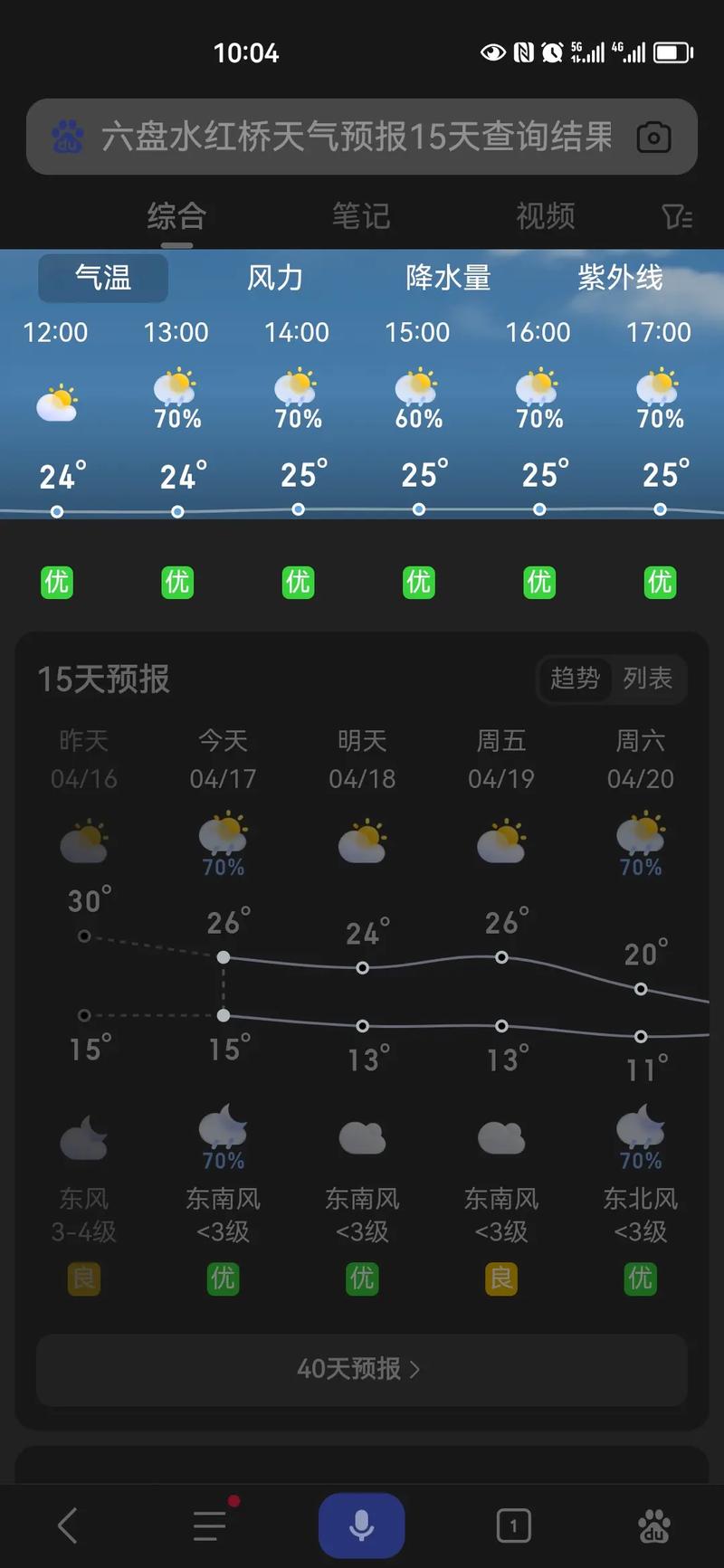Select the 气温 temperature toggle
The width and height of the screenshot is (724, 1568).
pyautogui.click(x=102, y=279)
